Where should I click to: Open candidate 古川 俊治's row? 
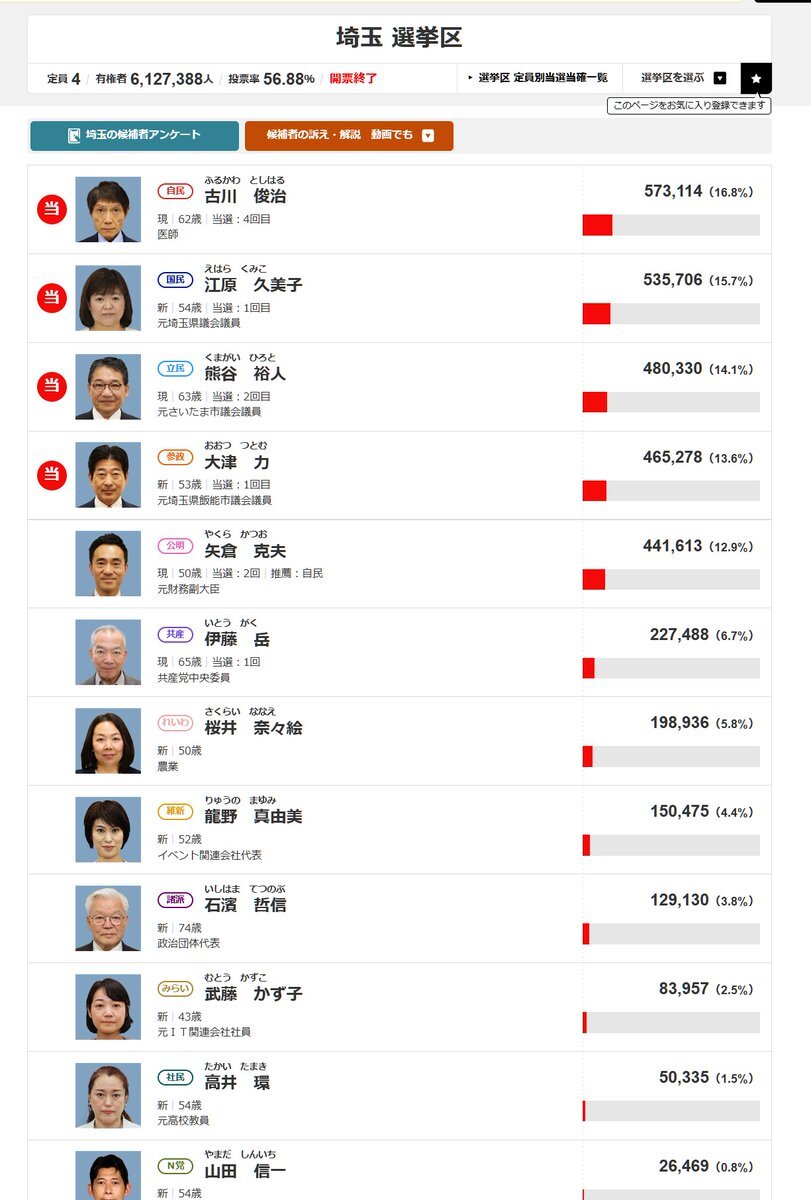click(245, 196)
